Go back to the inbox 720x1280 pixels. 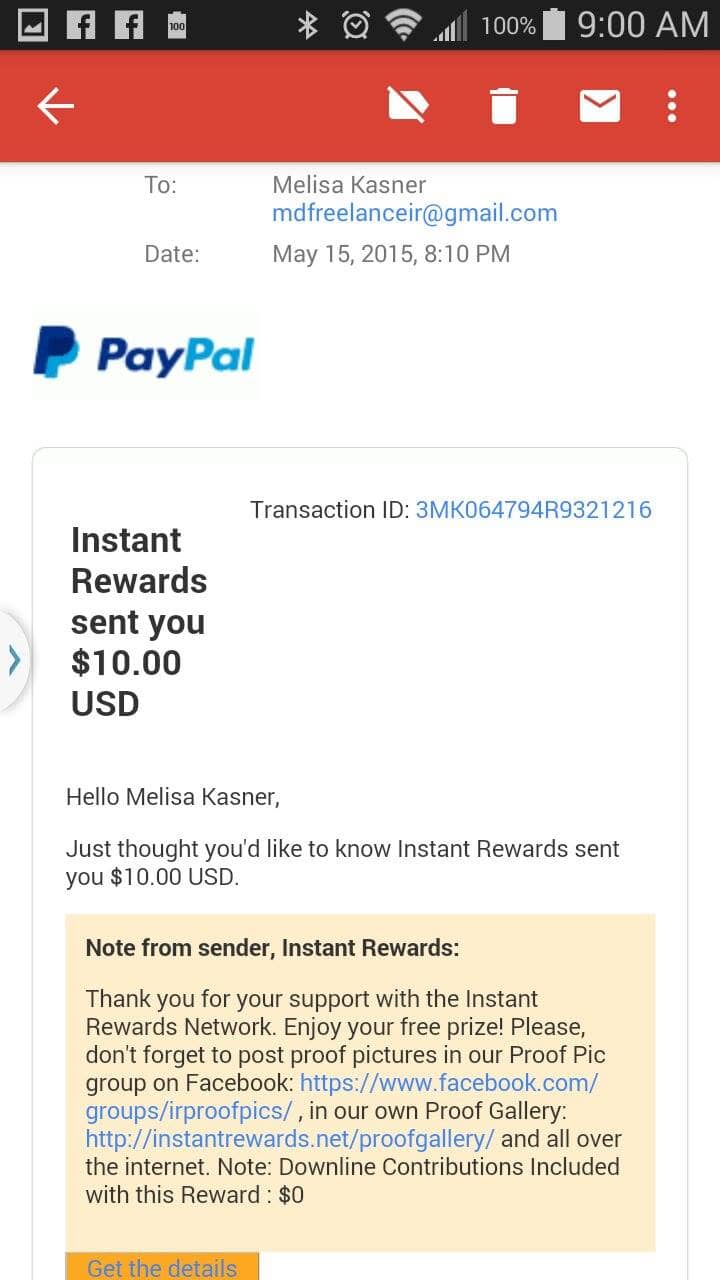point(56,106)
